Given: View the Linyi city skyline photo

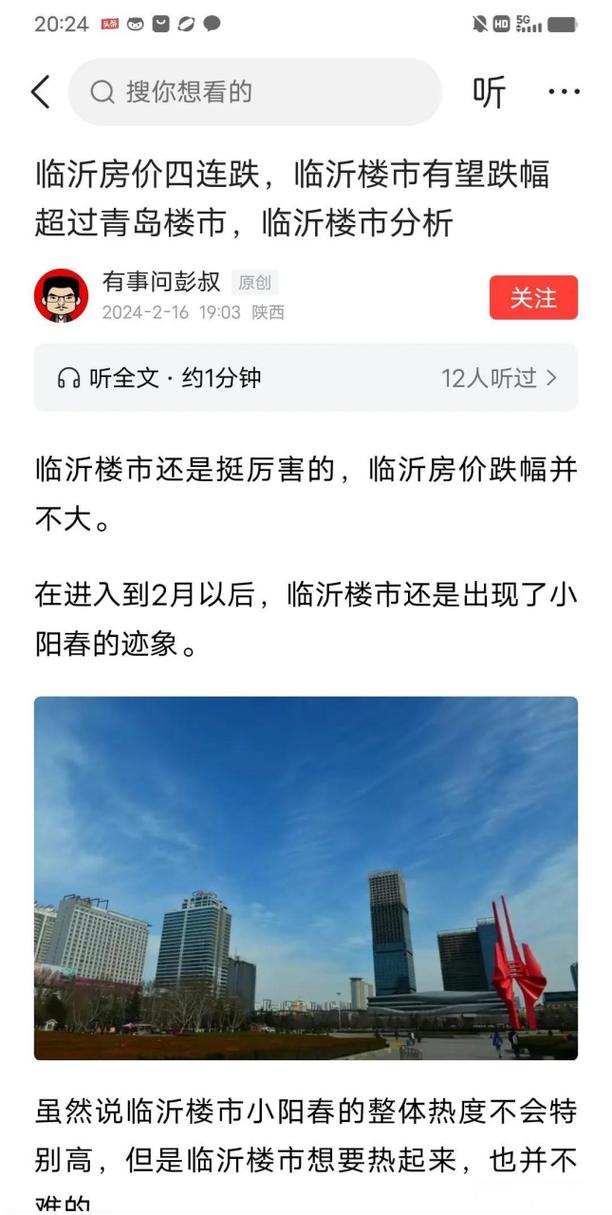Looking at the screenshot, I should point(306,877).
